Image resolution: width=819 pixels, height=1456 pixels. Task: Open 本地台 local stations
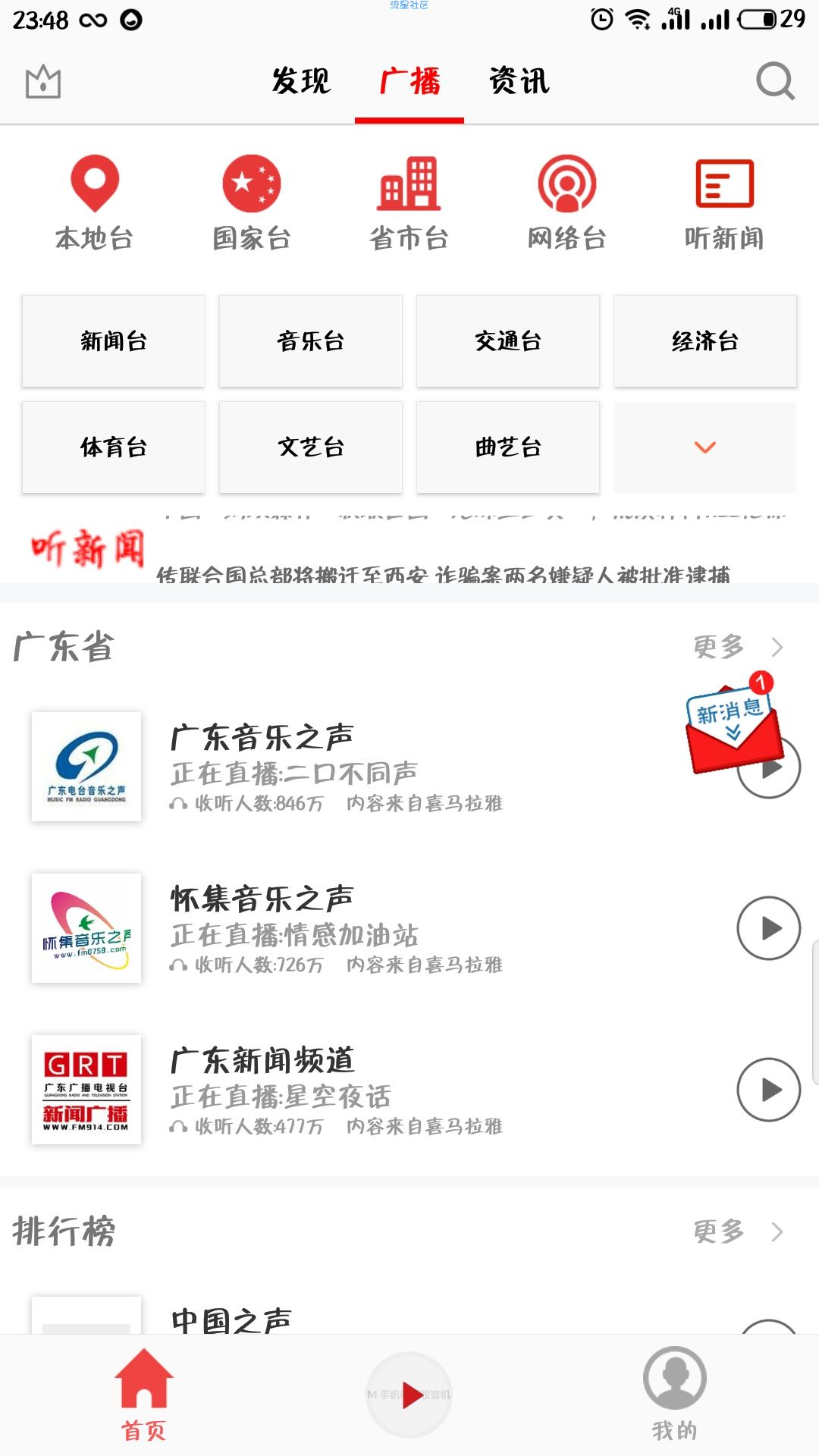click(x=95, y=202)
